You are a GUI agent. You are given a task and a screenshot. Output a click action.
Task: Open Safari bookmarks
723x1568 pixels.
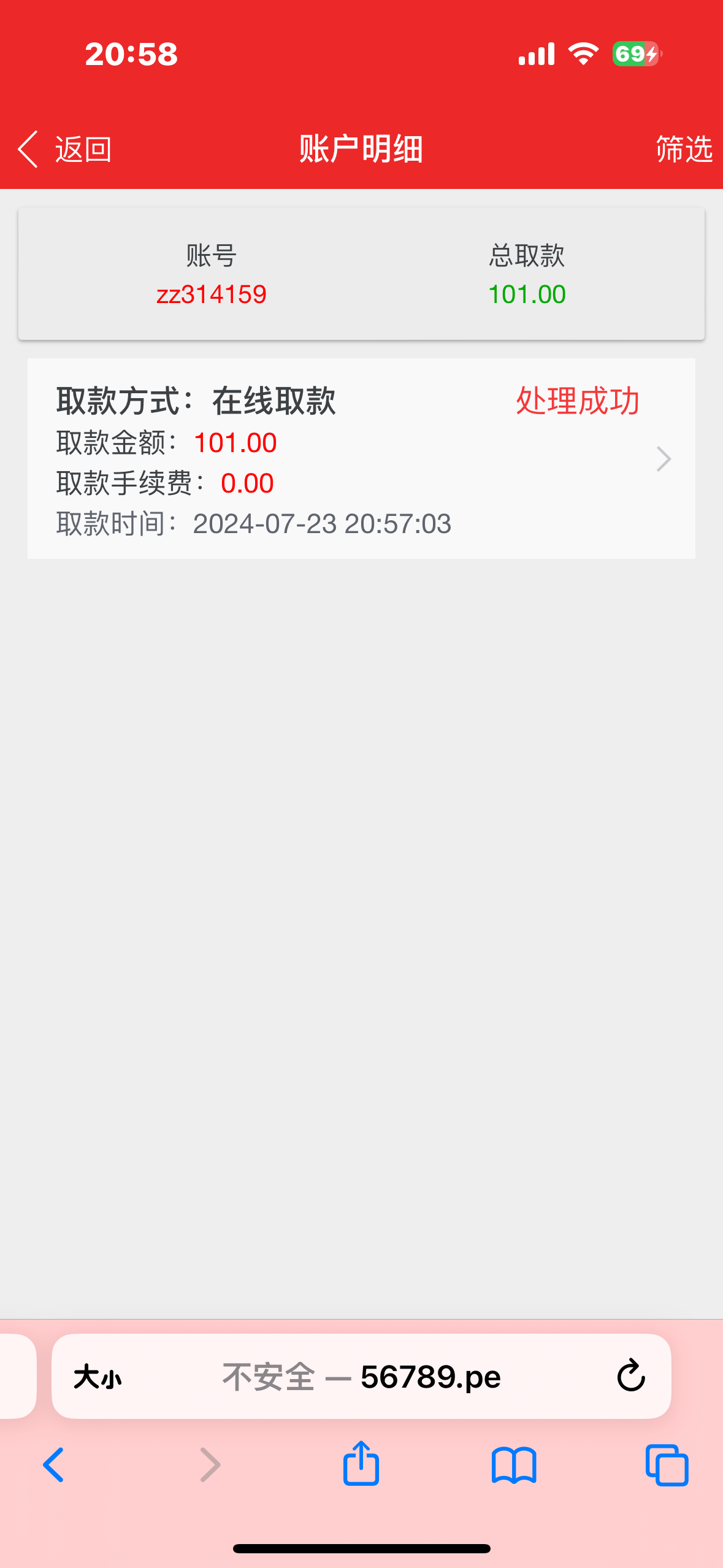pos(514,1465)
